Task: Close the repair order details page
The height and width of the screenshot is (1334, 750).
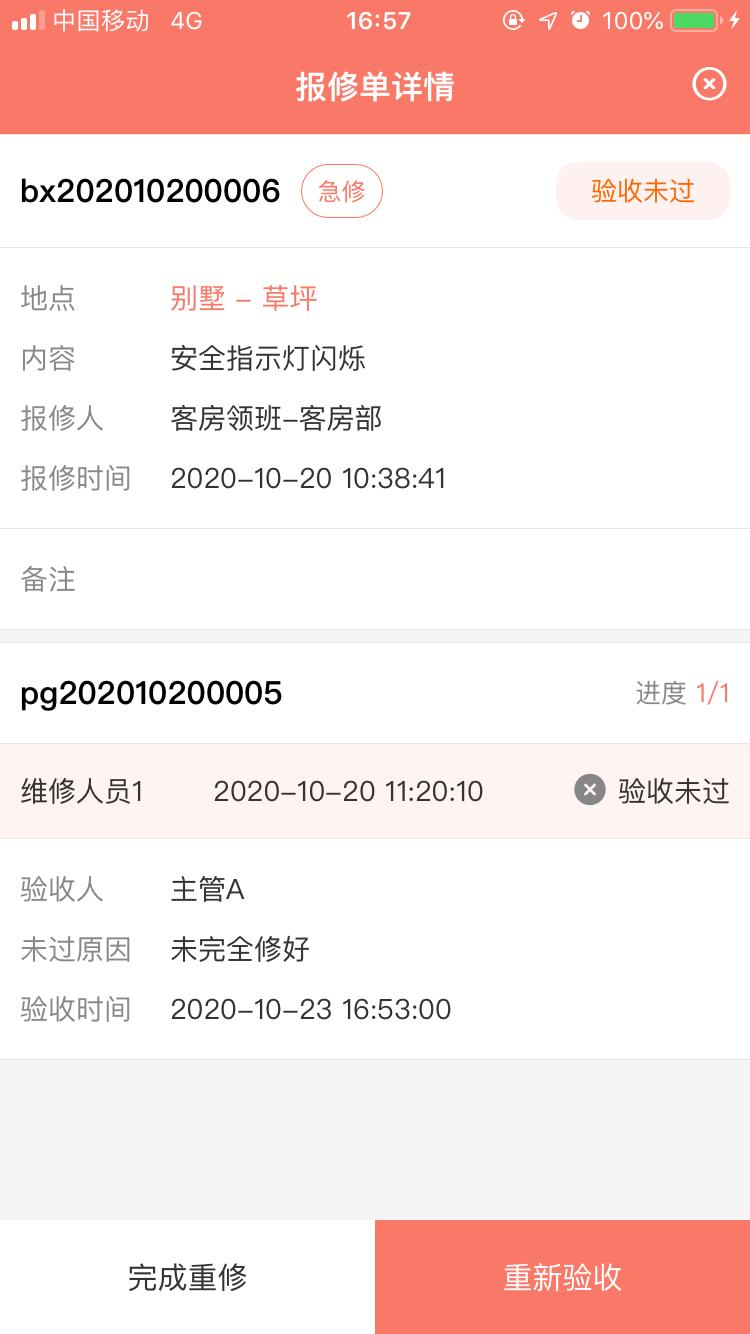Action: [x=709, y=85]
